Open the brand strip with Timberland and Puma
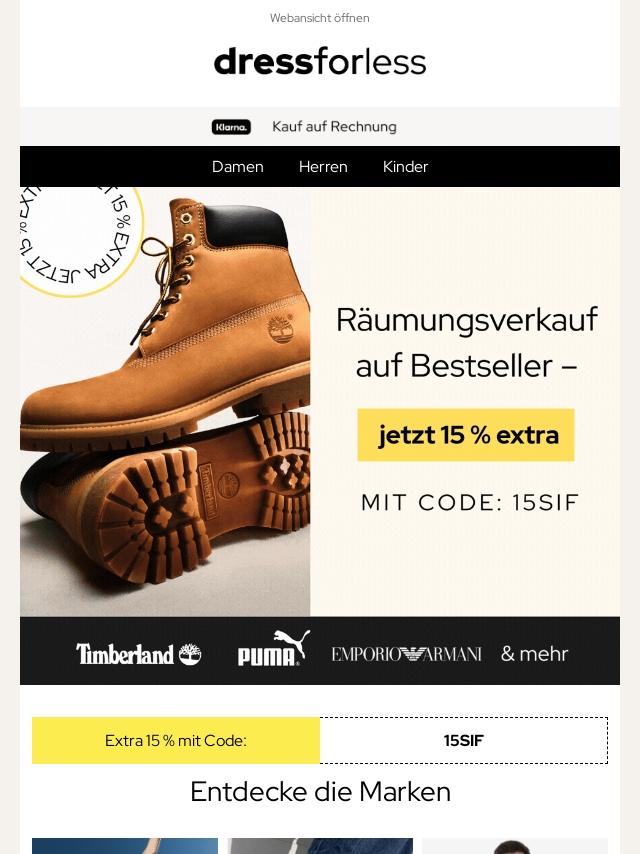 [320, 651]
